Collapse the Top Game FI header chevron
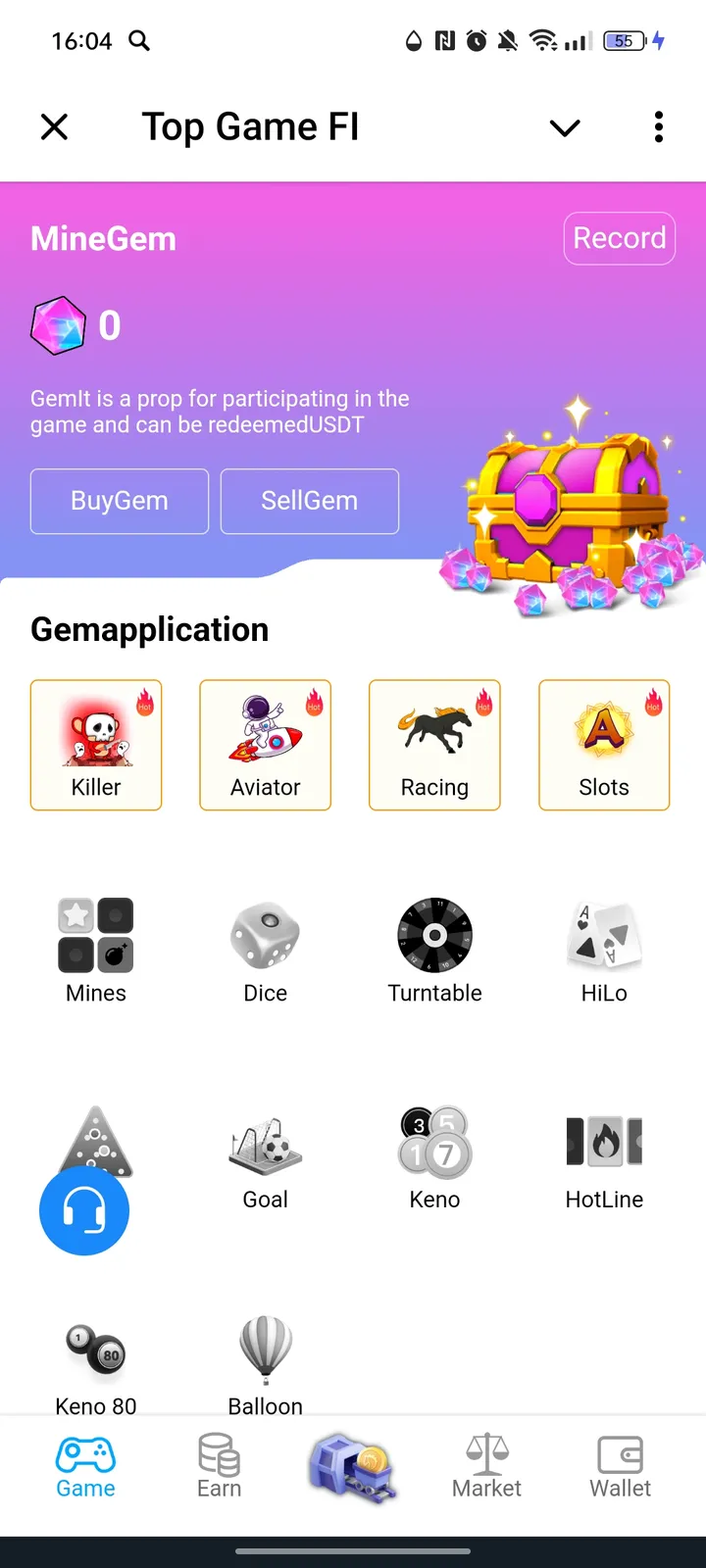Image resolution: width=706 pixels, height=1568 pixels. click(x=564, y=127)
